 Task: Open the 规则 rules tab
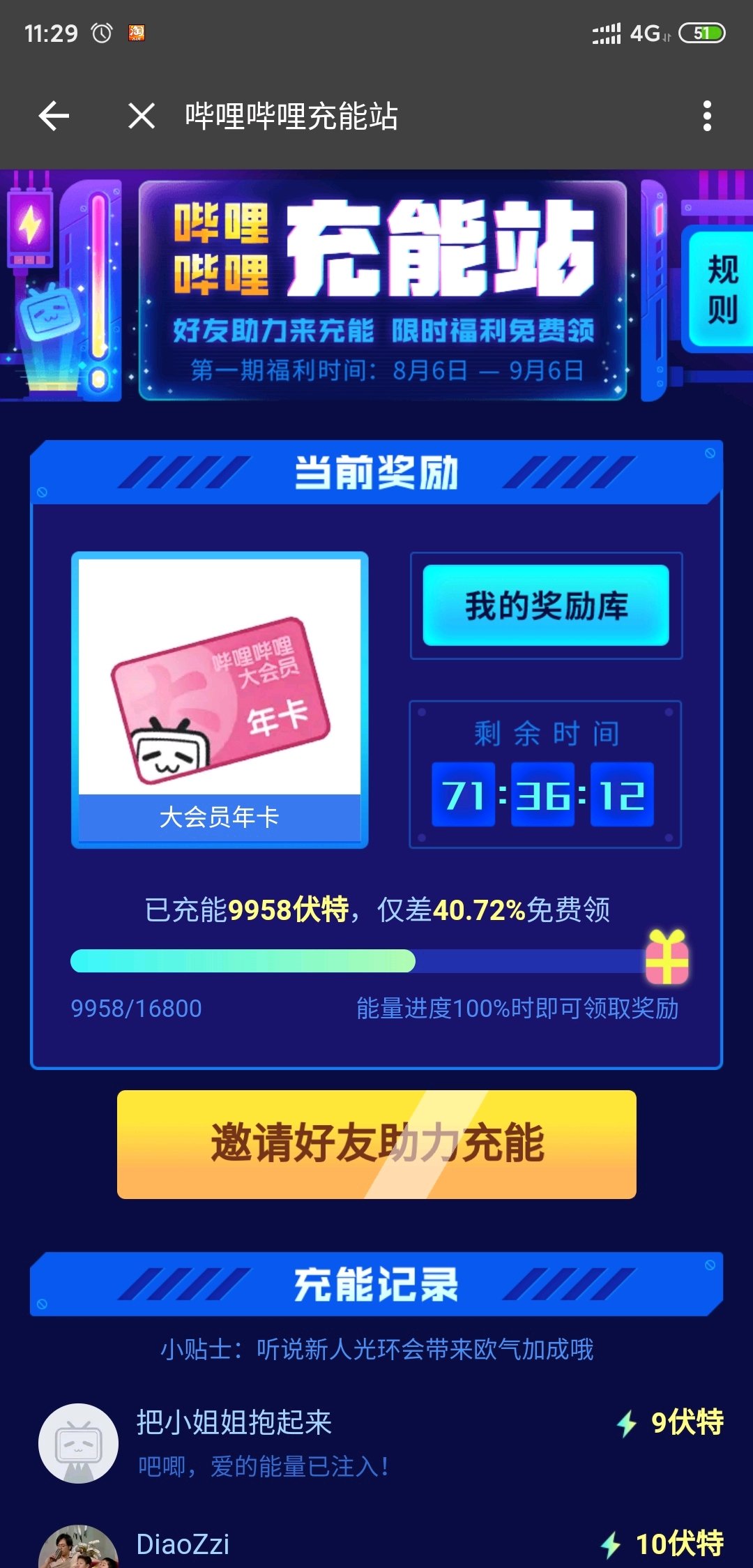(x=722, y=289)
